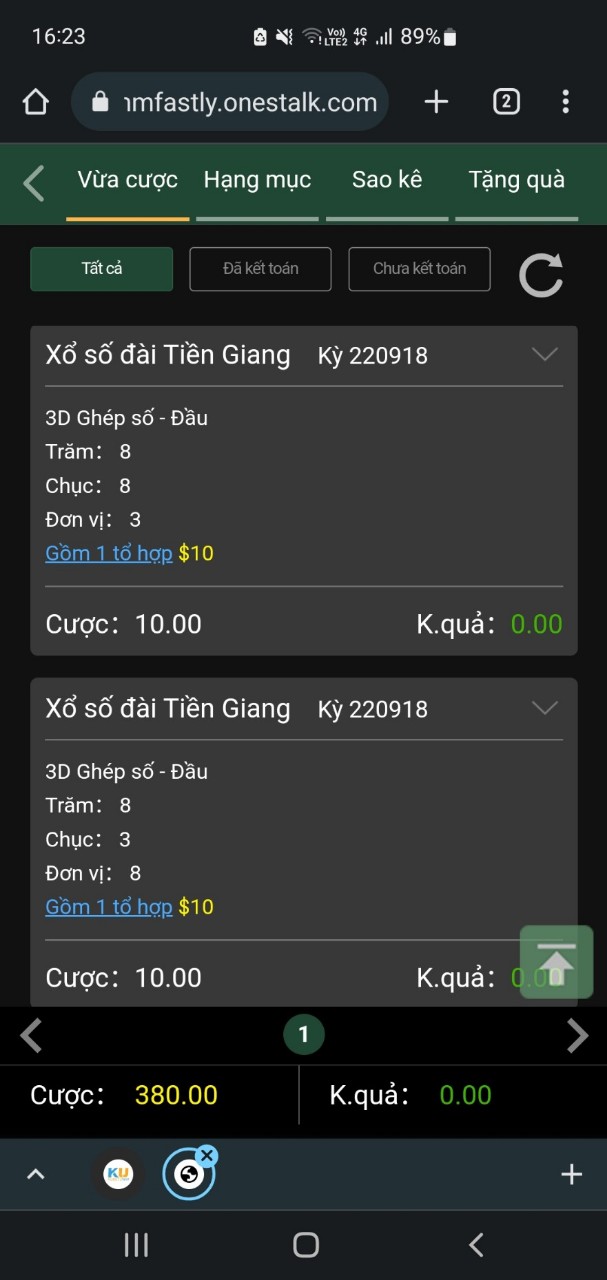Select the Vừa cược tab
Screen dimensions: 607x1280
128,180
